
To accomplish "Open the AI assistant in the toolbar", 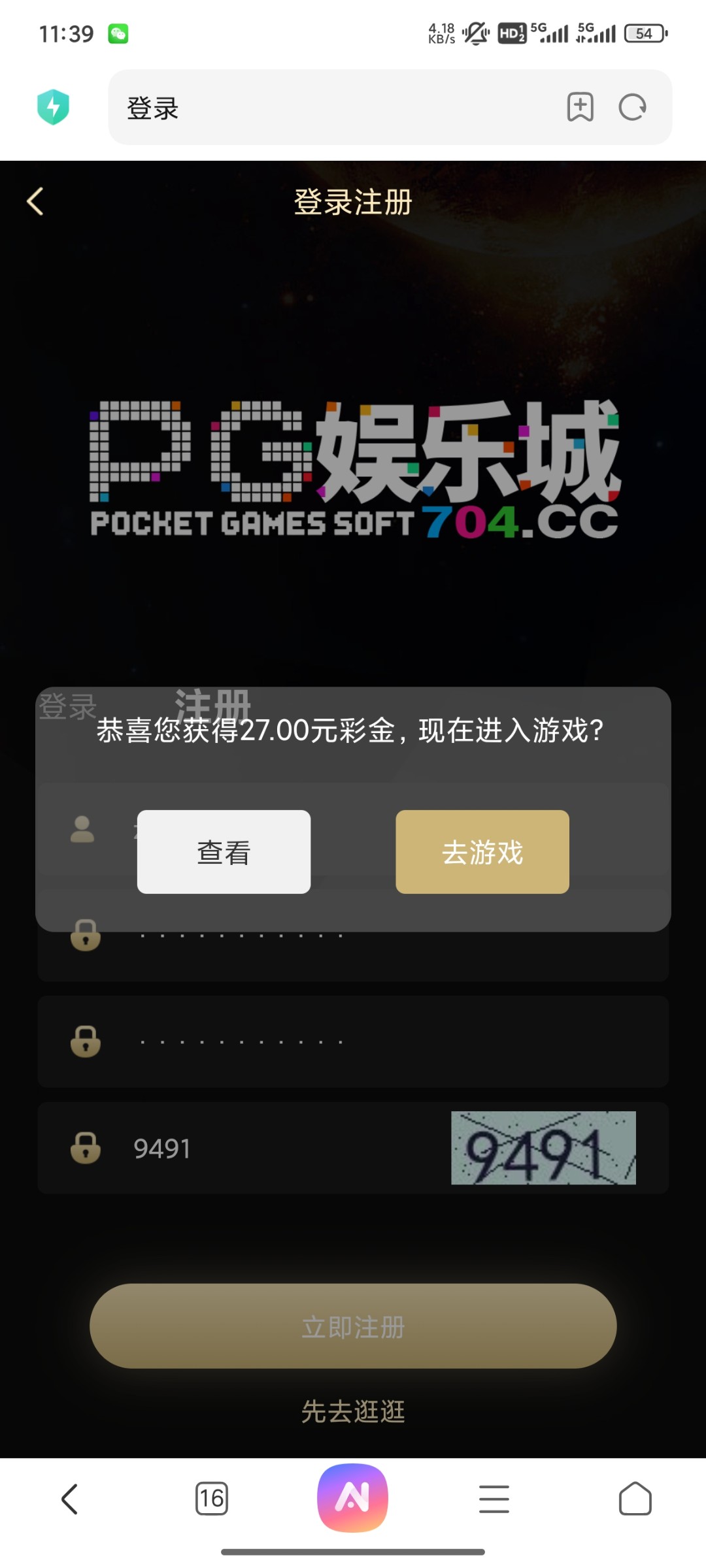I will coord(352,1497).
